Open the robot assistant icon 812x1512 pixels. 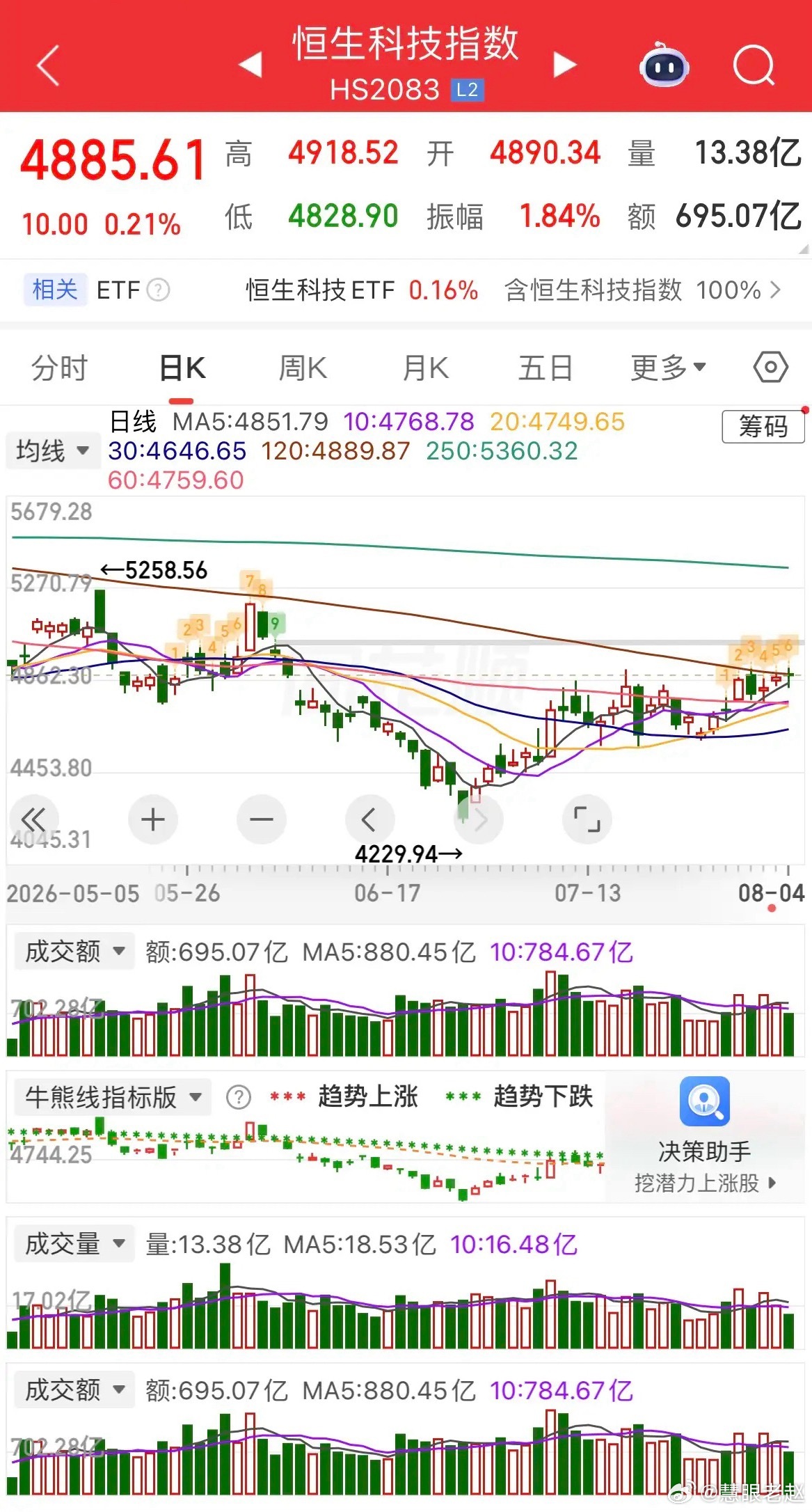pyautogui.click(x=664, y=65)
